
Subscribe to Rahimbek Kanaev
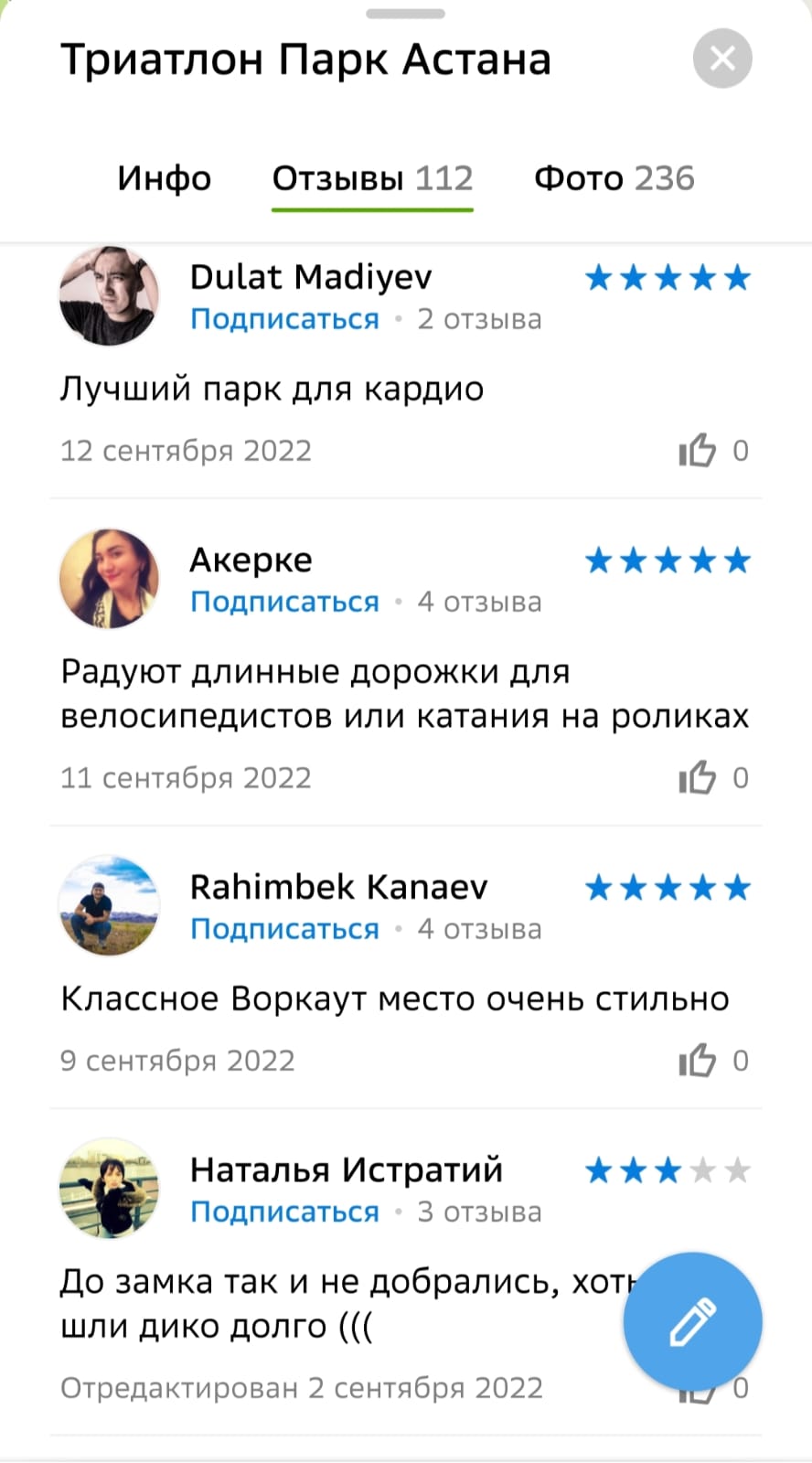click(x=284, y=929)
